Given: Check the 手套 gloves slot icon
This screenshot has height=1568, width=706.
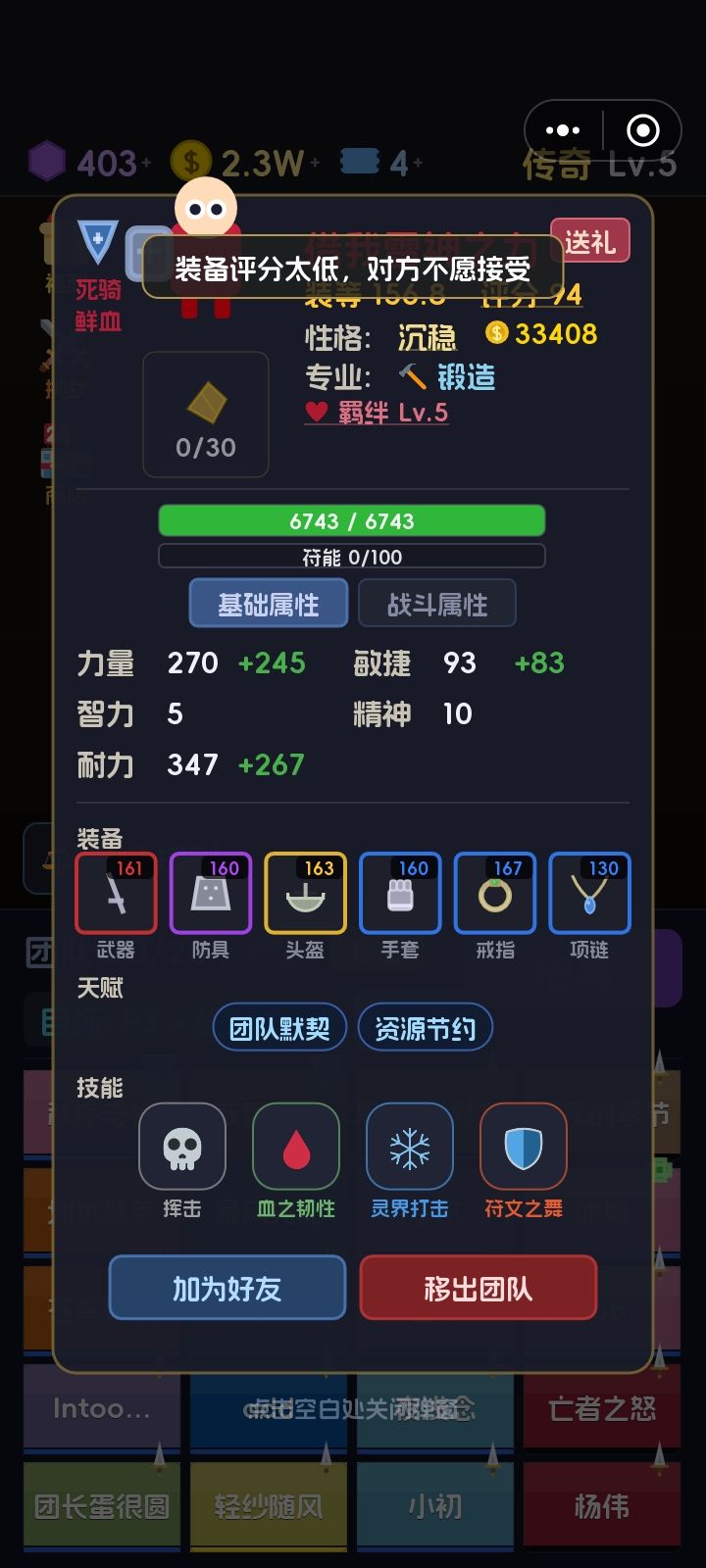Looking at the screenshot, I should pyautogui.click(x=400, y=894).
